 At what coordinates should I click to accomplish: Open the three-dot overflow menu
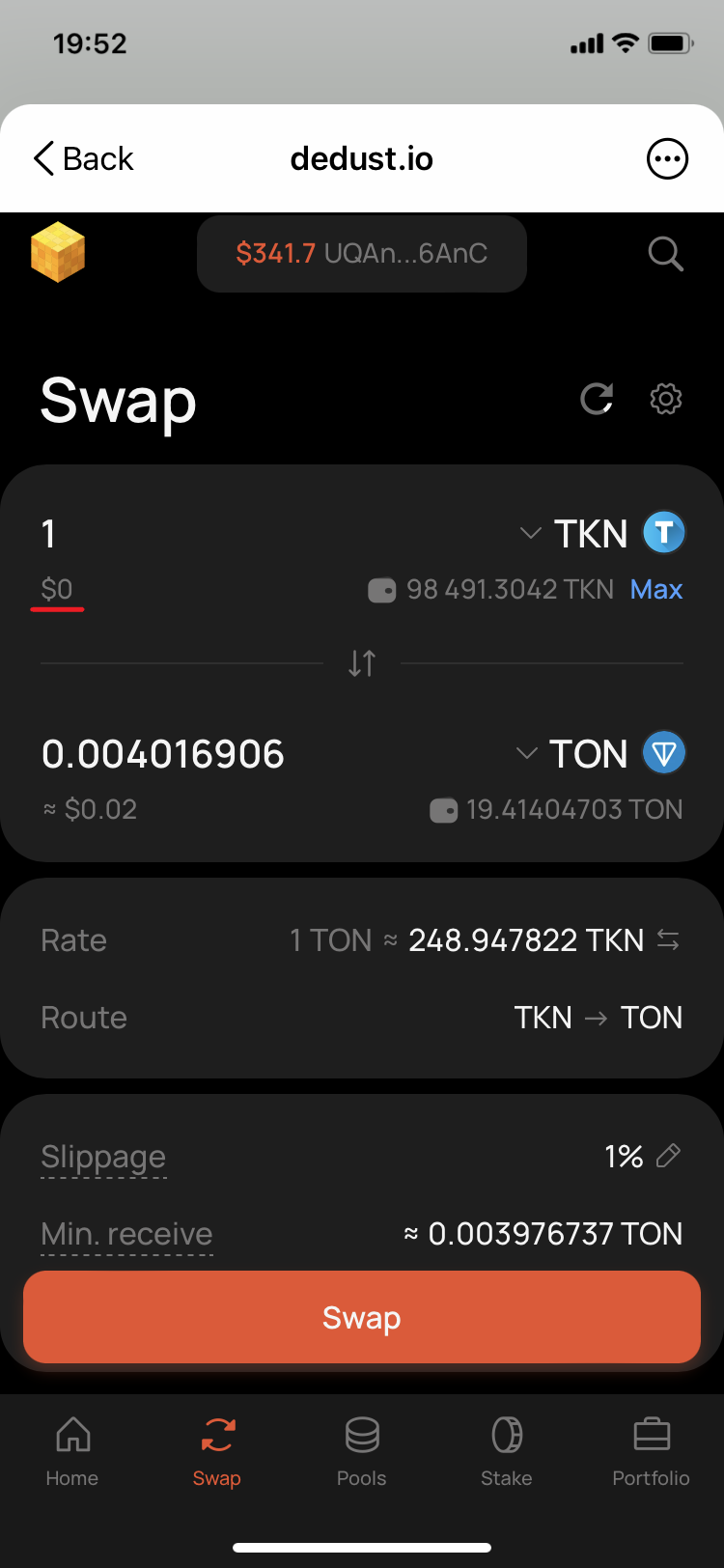coord(667,158)
